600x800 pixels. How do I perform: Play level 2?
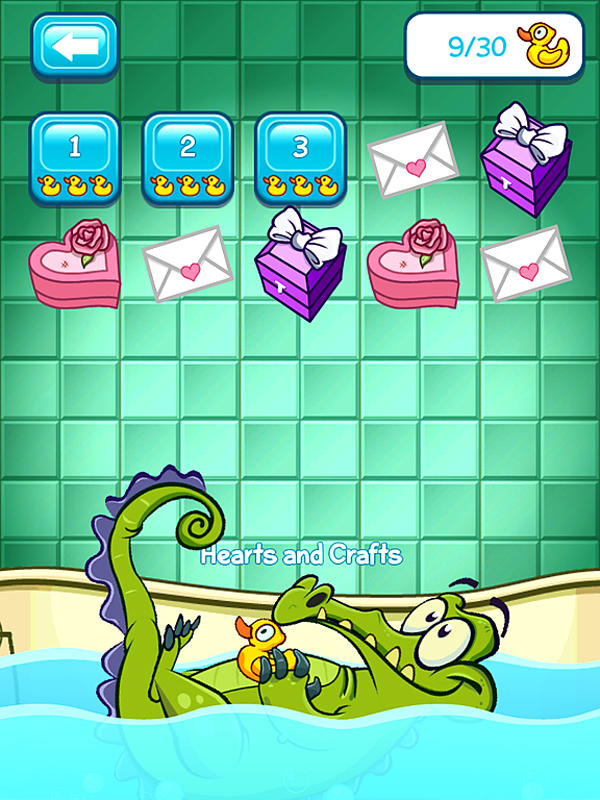(x=187, y=155)
